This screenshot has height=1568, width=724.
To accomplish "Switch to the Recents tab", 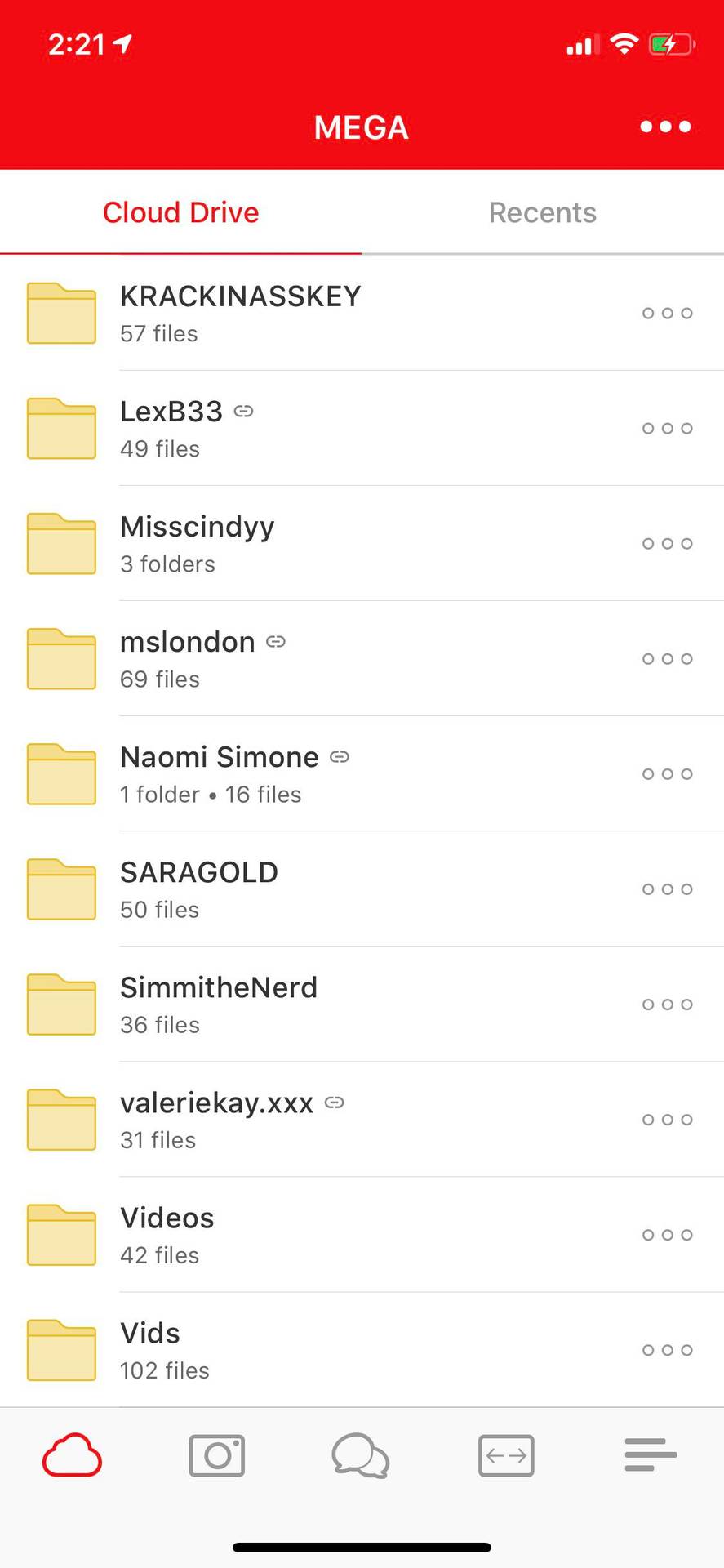I will click(542, 212).
